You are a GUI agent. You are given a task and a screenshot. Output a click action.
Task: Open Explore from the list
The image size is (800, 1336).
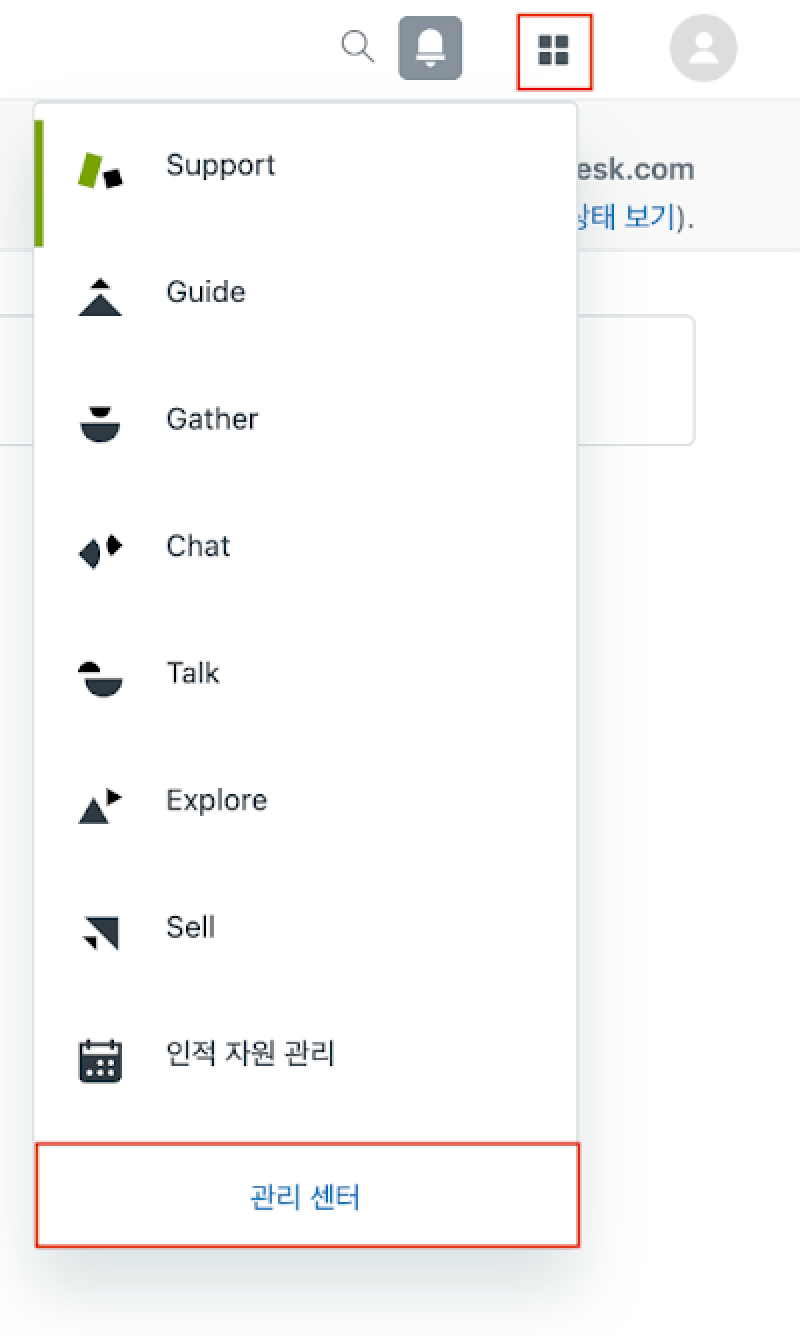pyautogui.click(x=305, y=800)
